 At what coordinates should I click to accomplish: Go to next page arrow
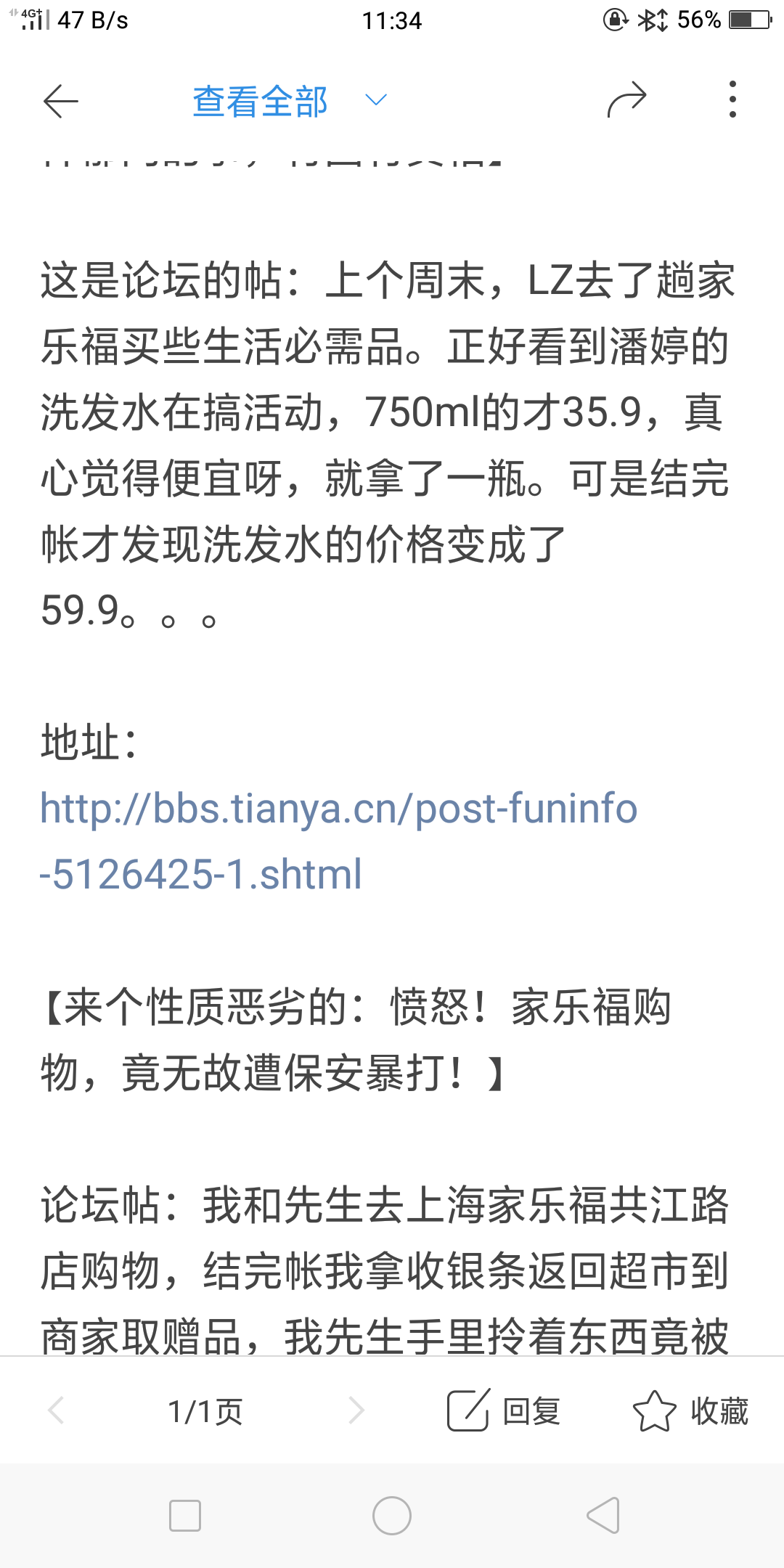(x=356, y=1410)
